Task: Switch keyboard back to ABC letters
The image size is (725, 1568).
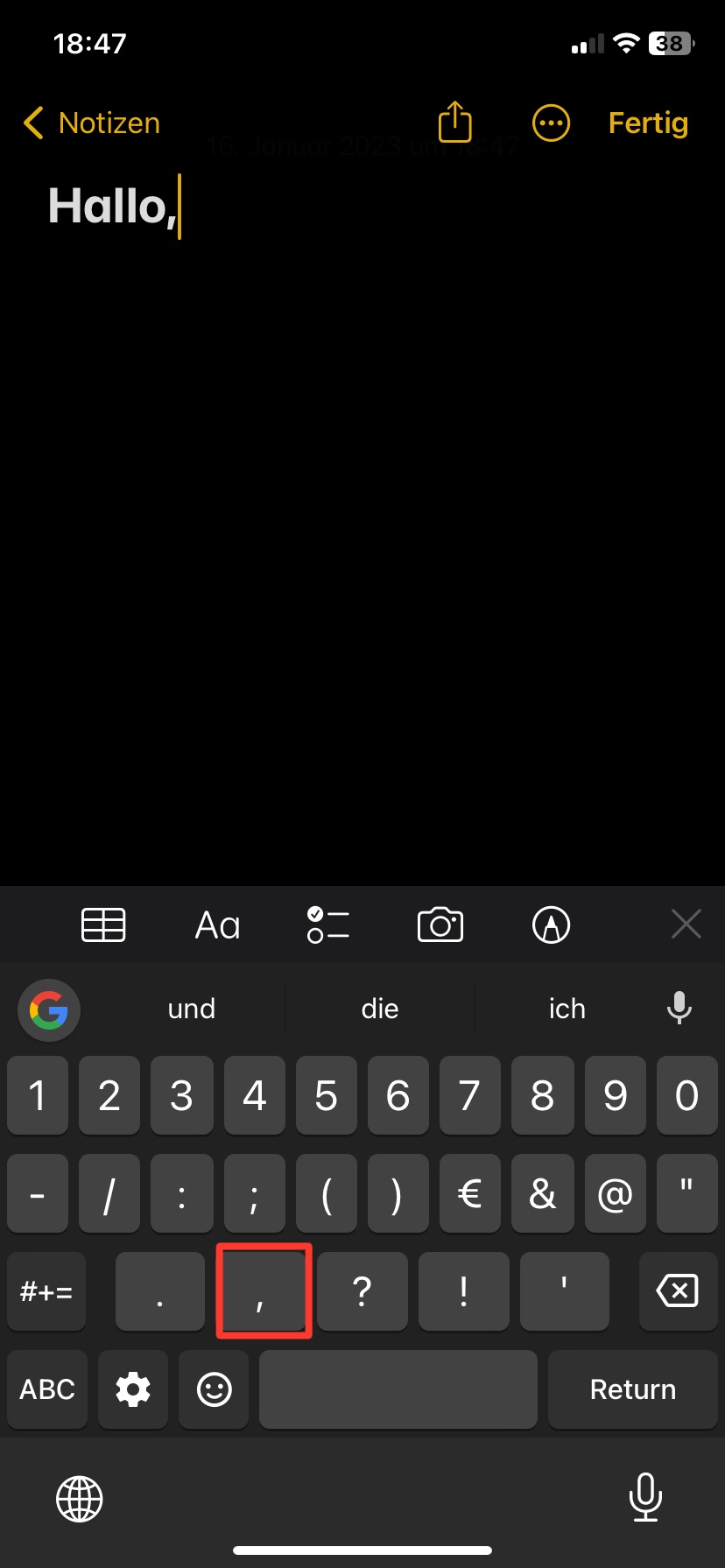Action: [47, 1389]
